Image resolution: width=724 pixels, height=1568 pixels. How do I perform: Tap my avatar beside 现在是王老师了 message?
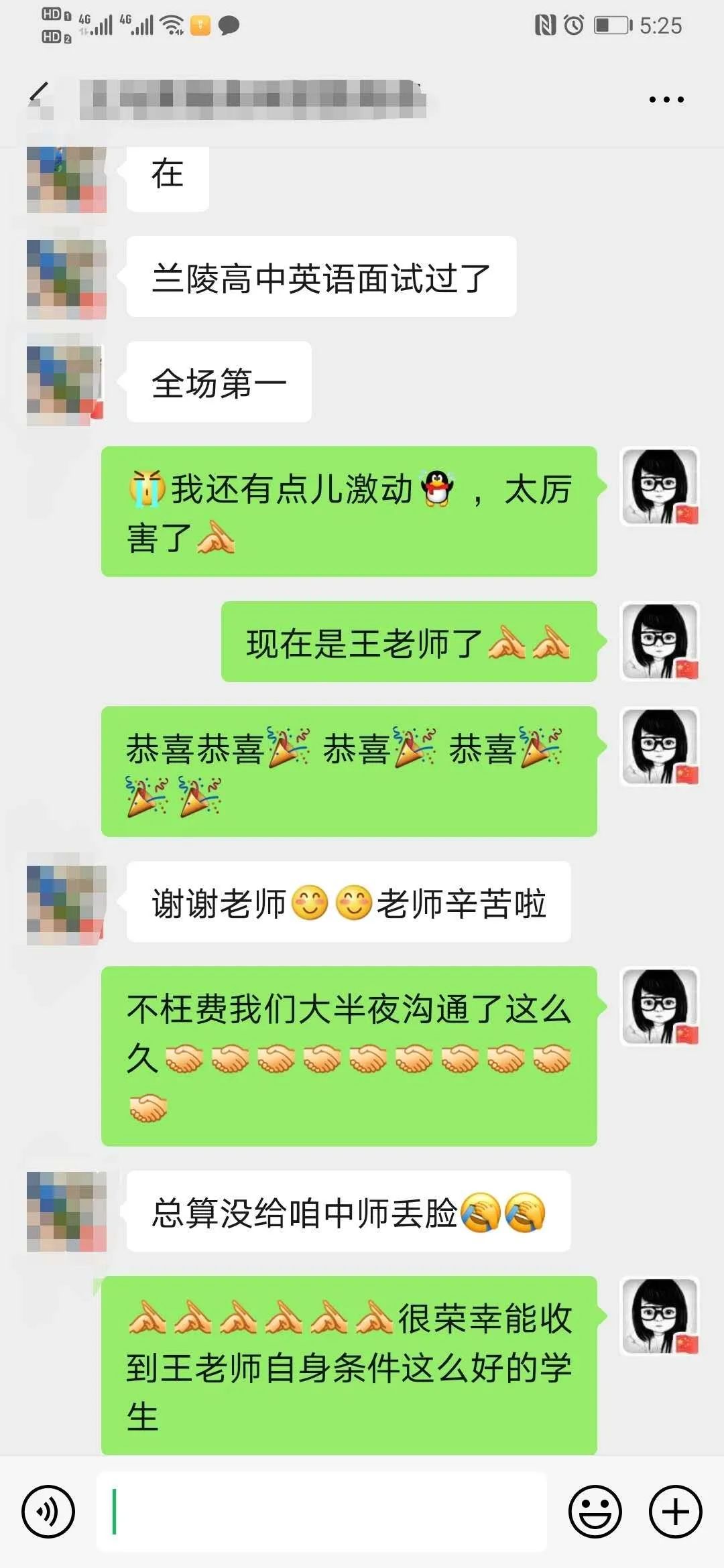point(660,642)
